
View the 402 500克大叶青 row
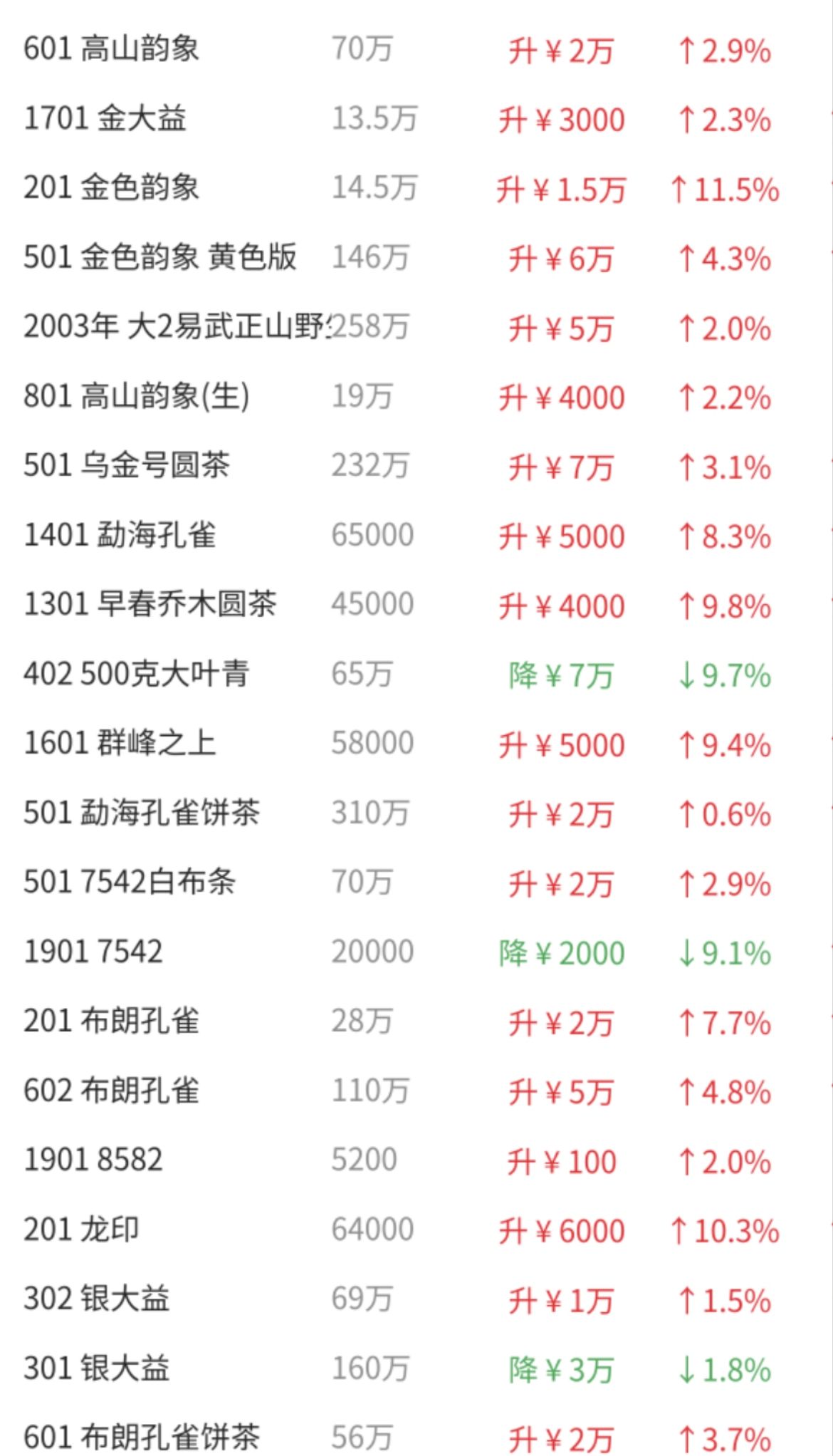[416, 675]
